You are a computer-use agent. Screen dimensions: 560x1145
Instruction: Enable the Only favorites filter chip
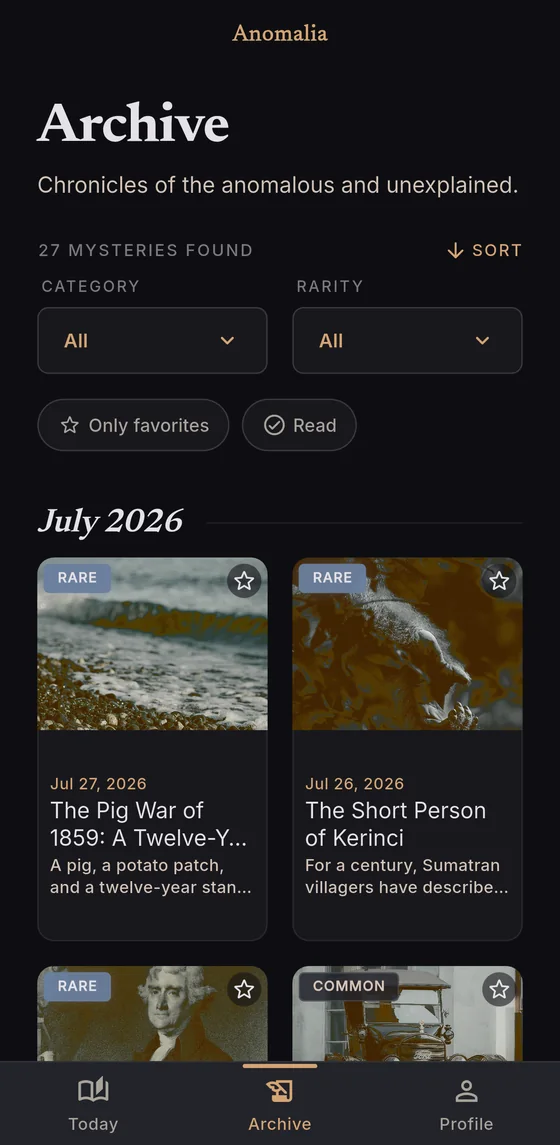pos(134,425)
